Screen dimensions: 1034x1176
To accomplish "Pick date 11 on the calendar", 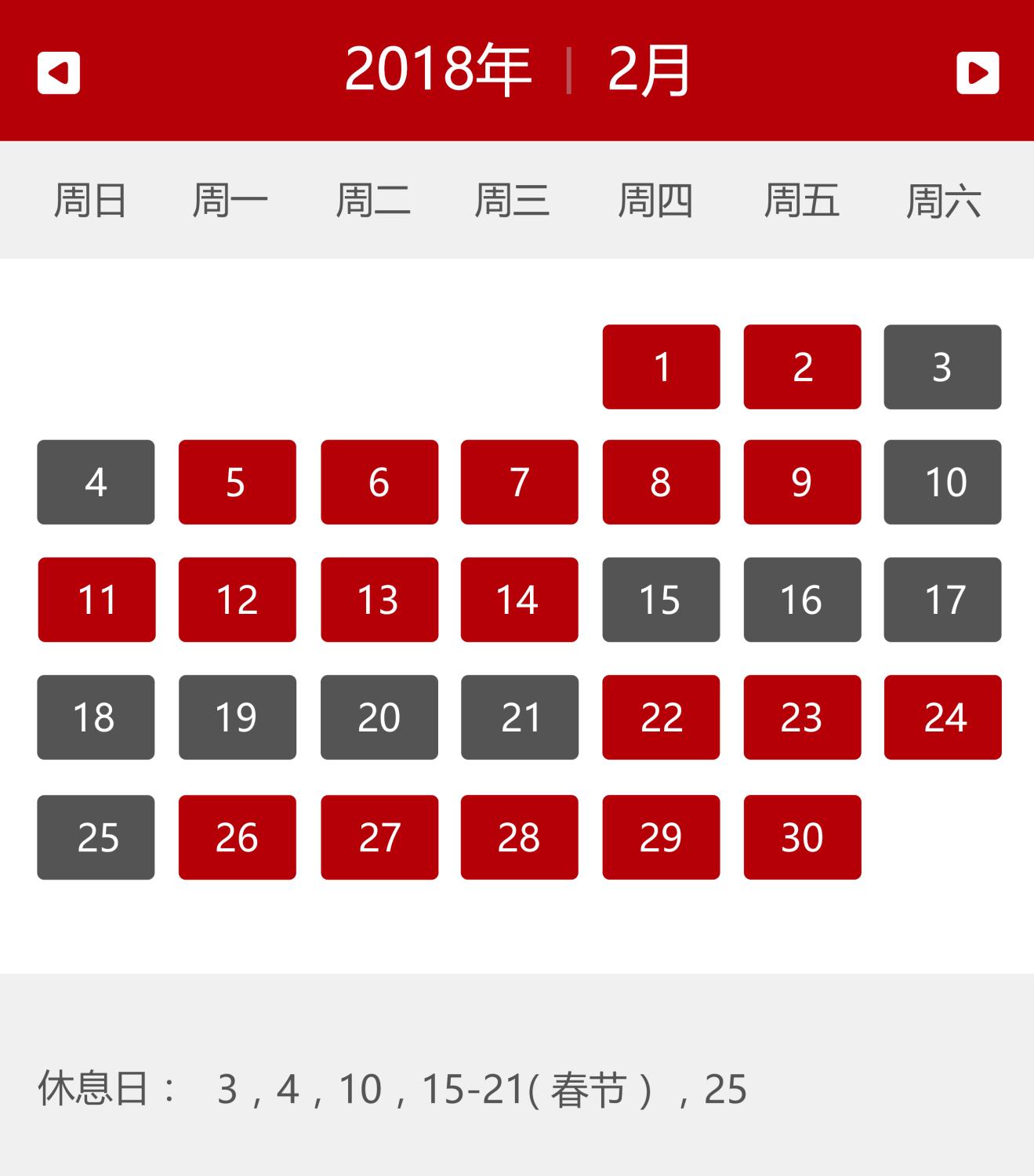I will [96, 600].
